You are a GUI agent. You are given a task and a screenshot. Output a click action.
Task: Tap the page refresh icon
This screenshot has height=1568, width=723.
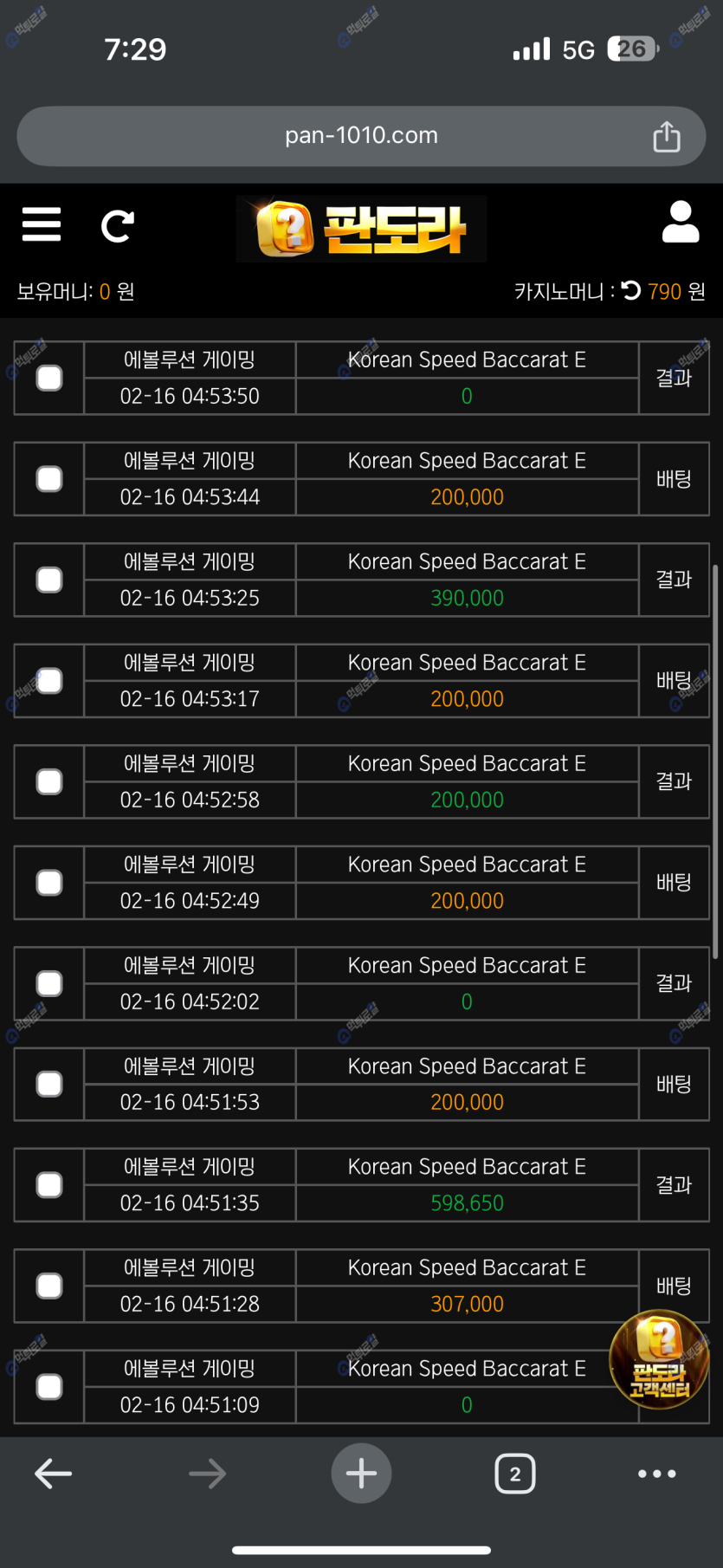117,226
